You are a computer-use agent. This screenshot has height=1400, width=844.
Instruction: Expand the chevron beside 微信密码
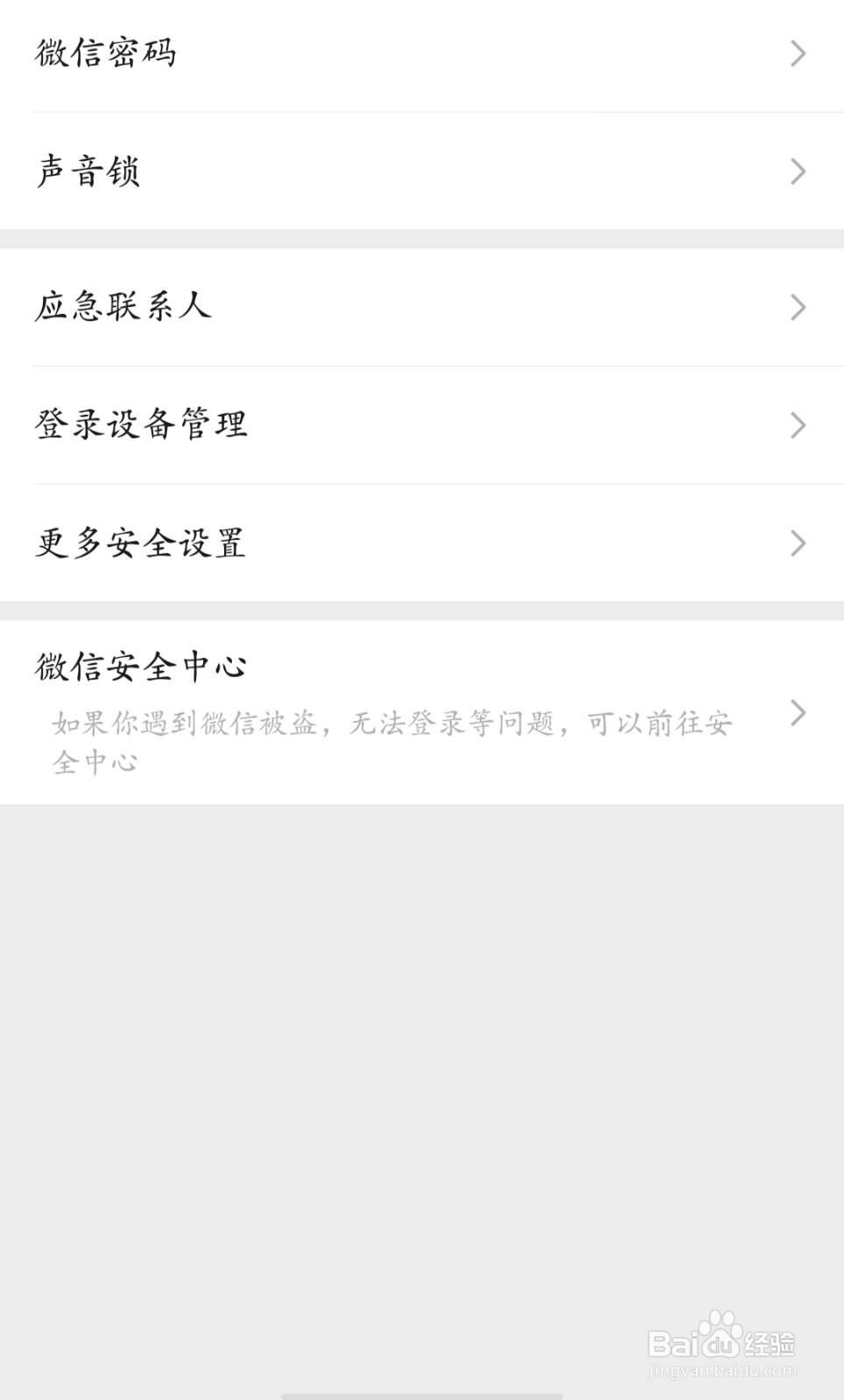(796, 52)
